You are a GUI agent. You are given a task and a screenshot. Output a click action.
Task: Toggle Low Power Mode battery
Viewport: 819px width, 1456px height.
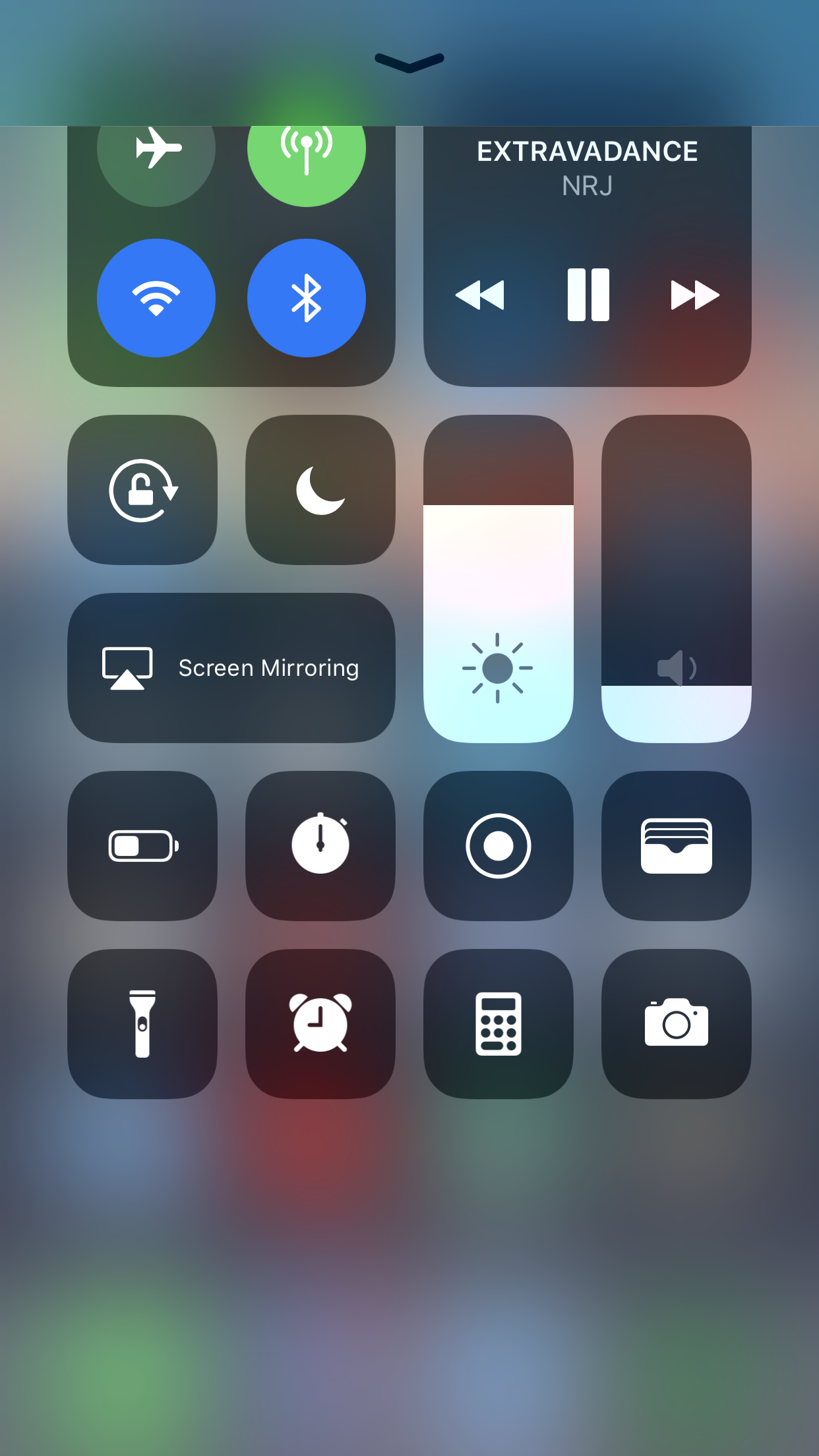coord(142,846)
